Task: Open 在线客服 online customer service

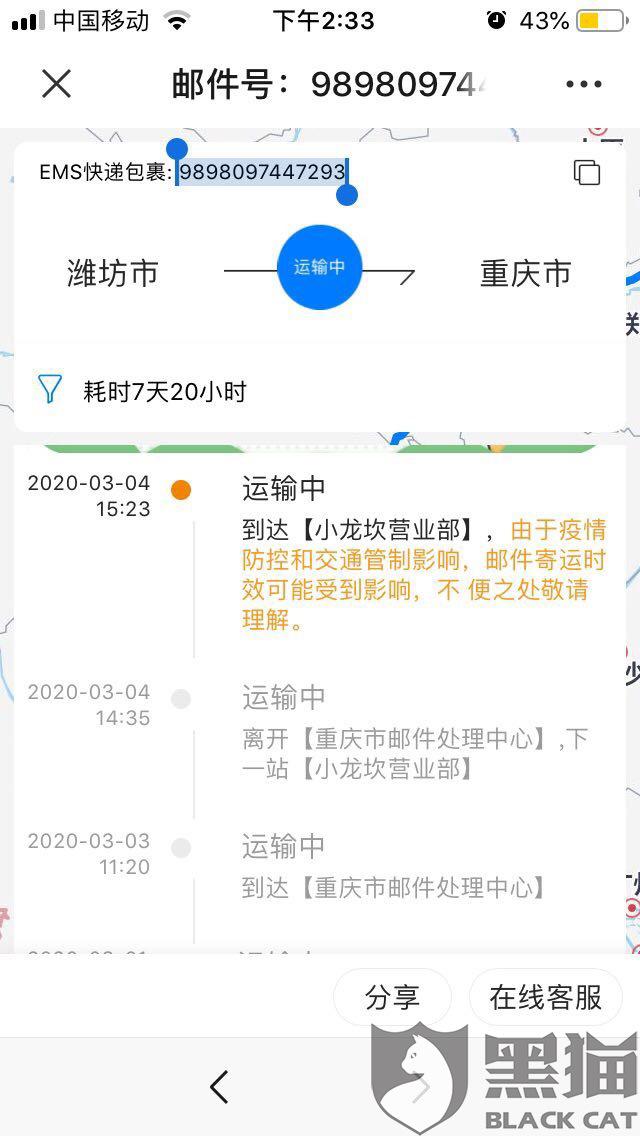Action: pyautogui.click(x=546, y=998)
